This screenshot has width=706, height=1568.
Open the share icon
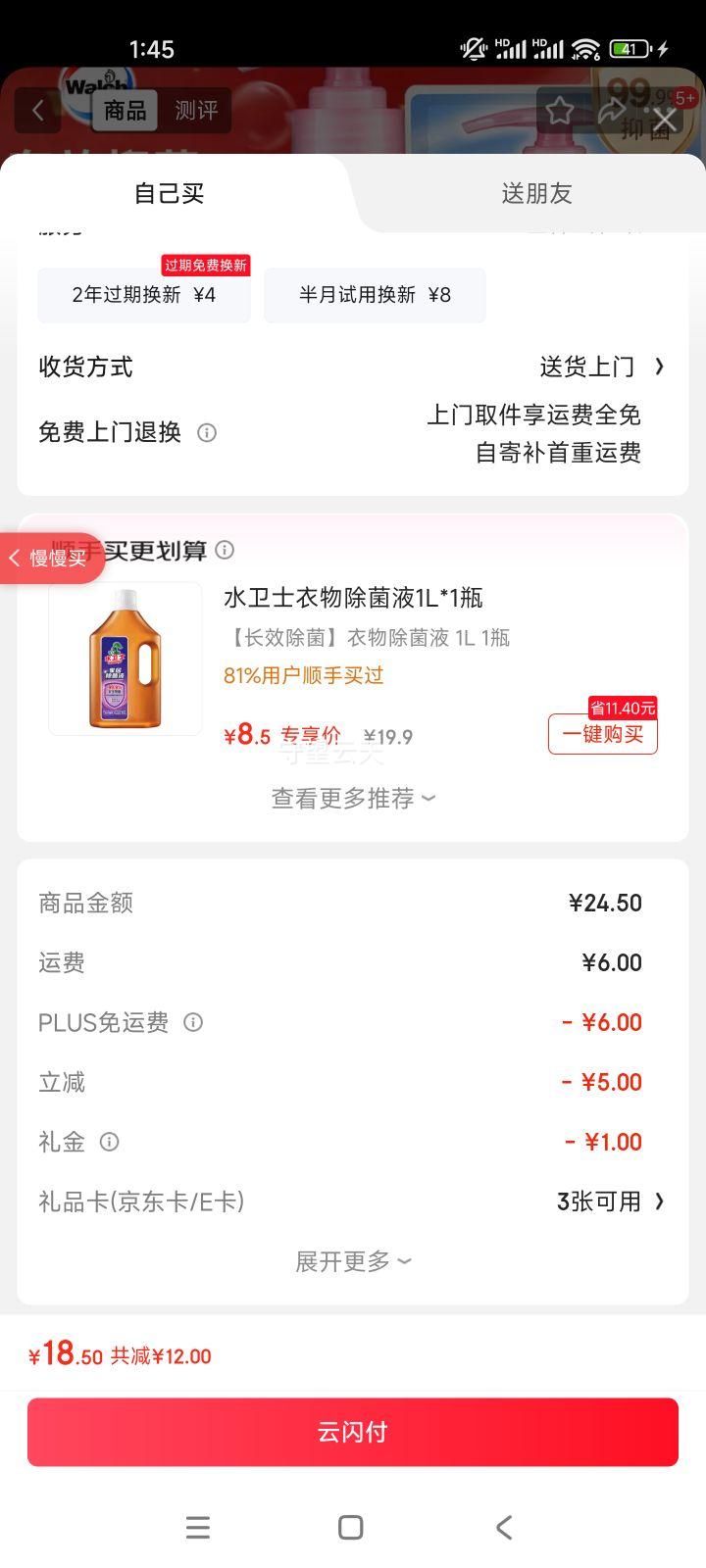point(612,112)
